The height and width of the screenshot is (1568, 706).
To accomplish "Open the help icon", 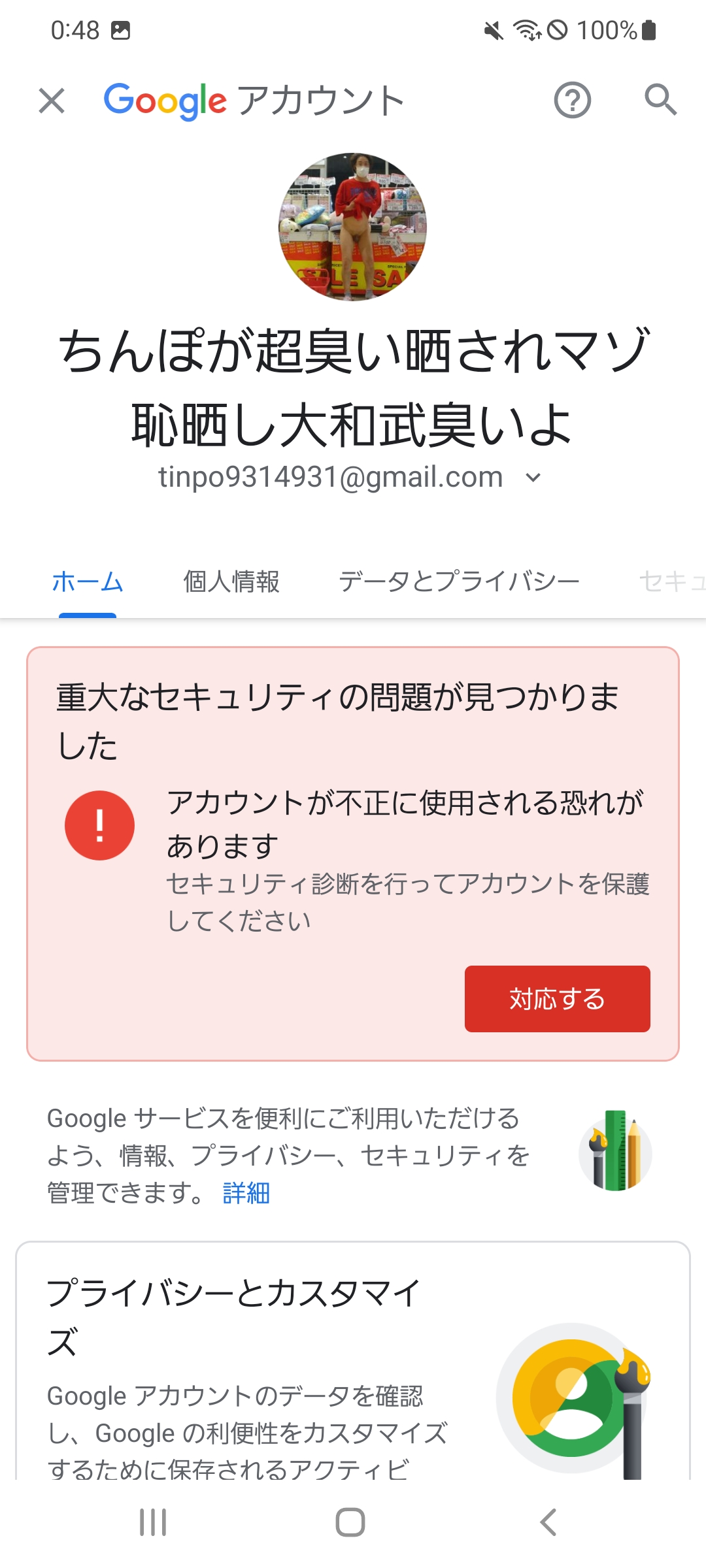I will (573, 100).
